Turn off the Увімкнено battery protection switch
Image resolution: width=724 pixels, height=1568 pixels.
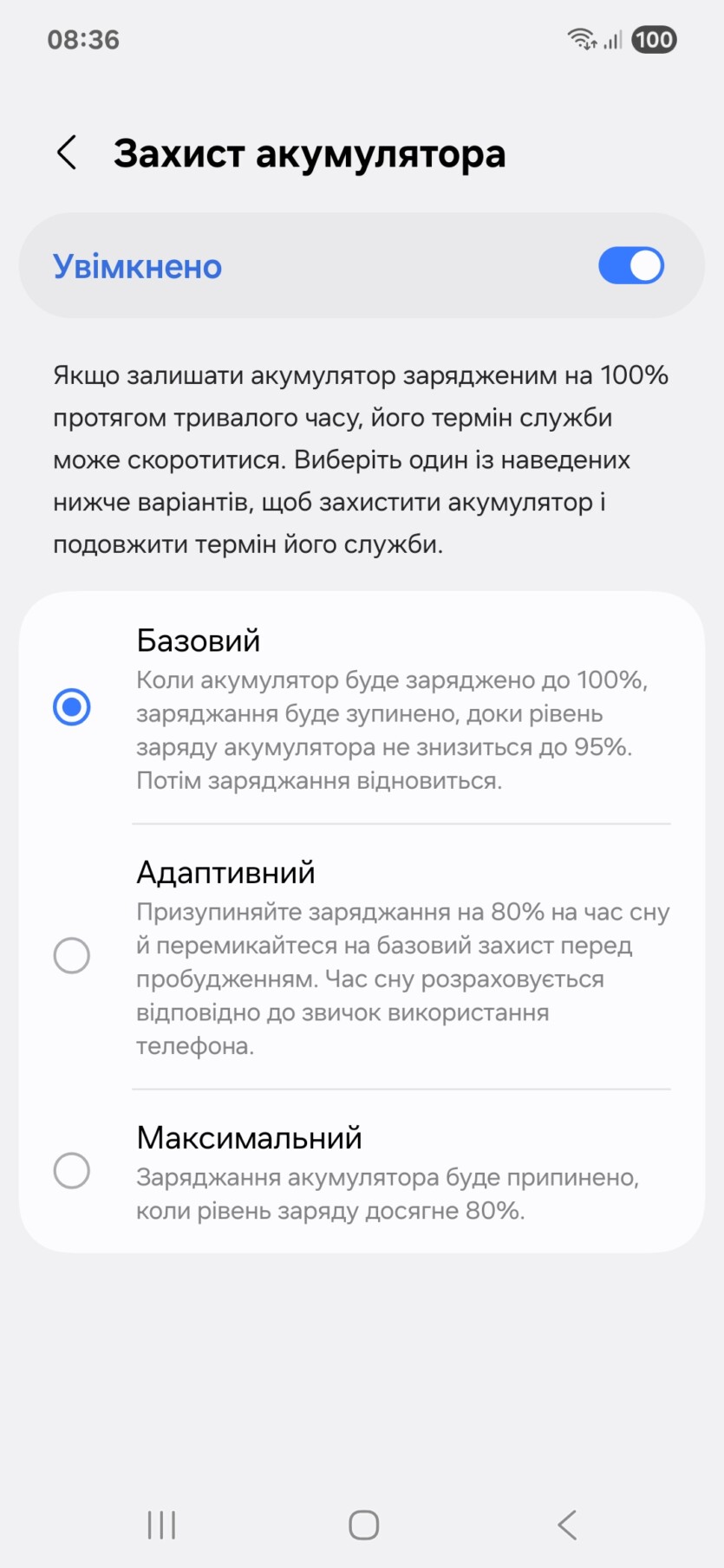630,266
